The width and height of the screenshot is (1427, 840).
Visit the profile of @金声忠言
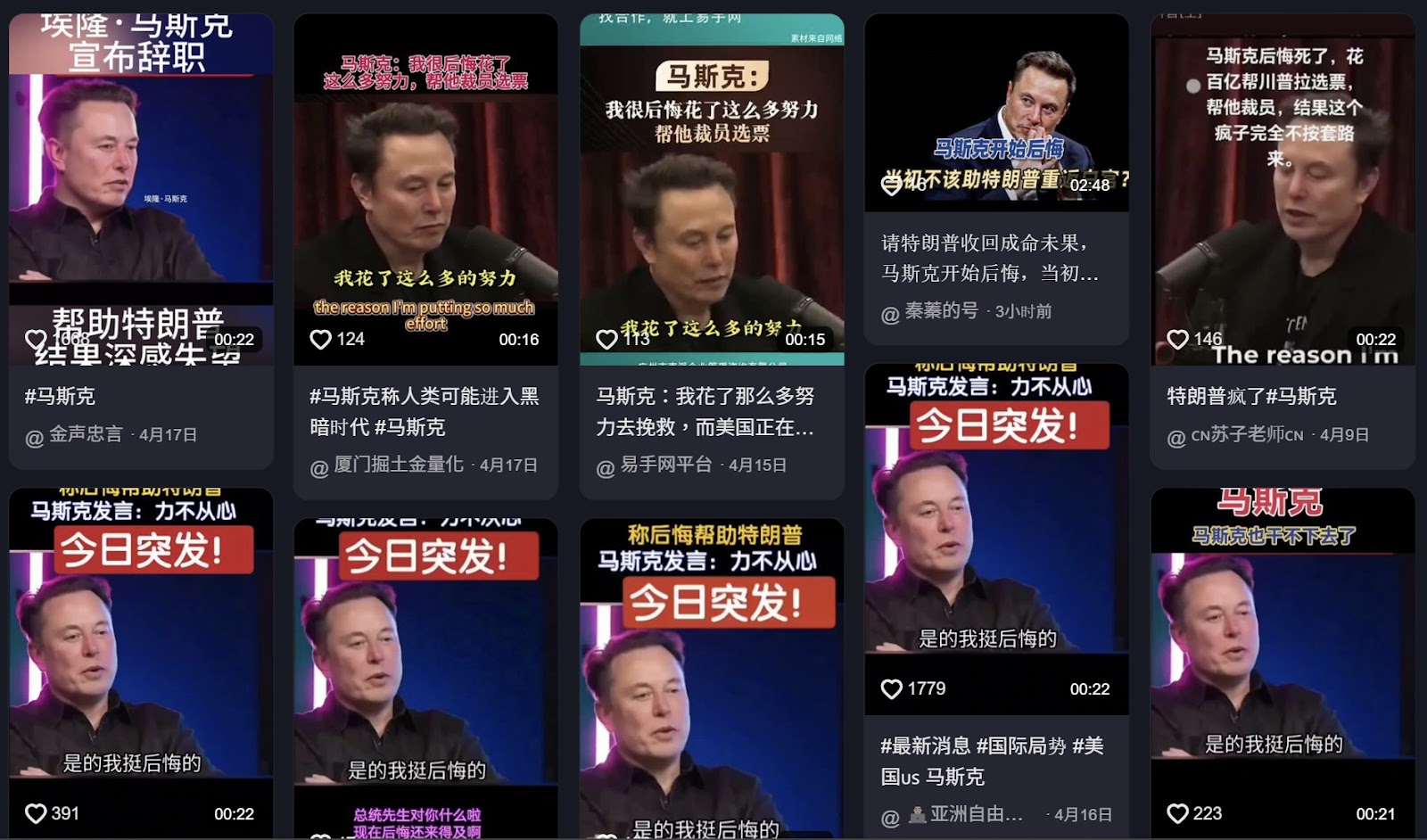coord(86,435)
